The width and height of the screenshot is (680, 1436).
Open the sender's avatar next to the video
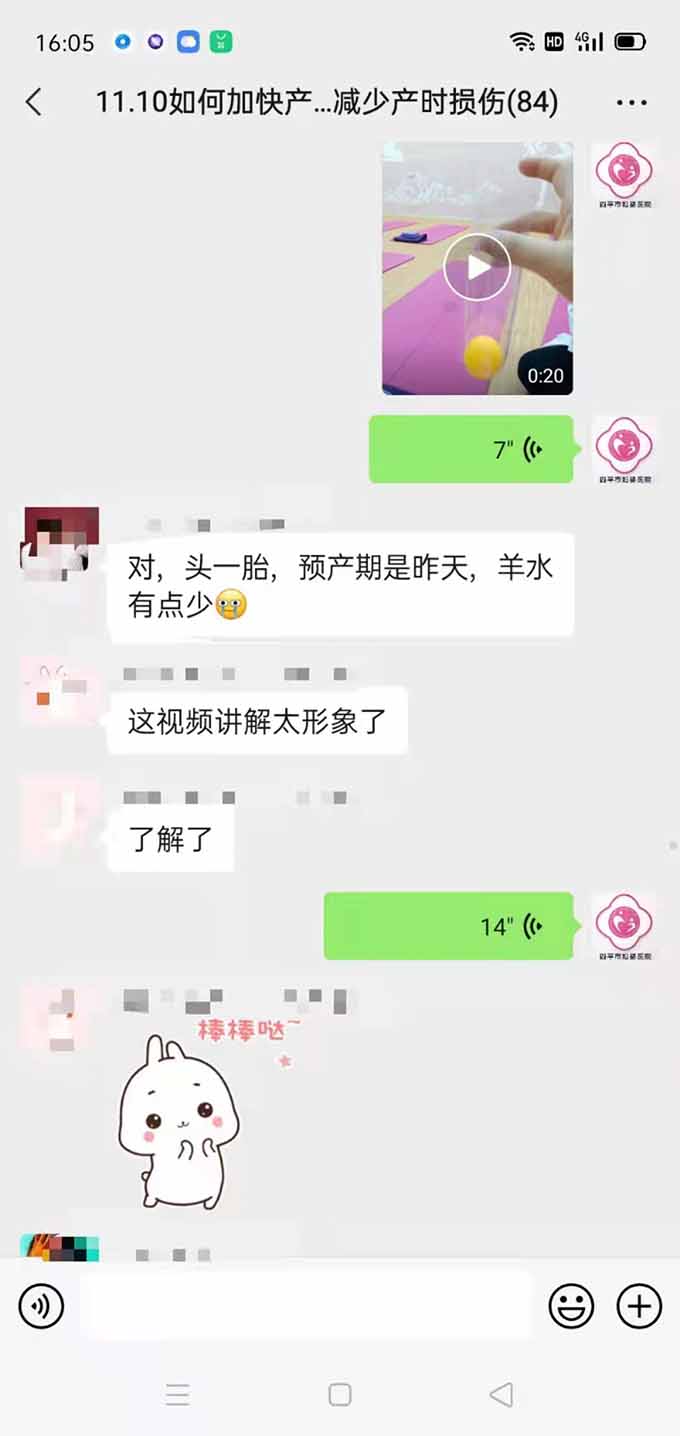[625, 175]
